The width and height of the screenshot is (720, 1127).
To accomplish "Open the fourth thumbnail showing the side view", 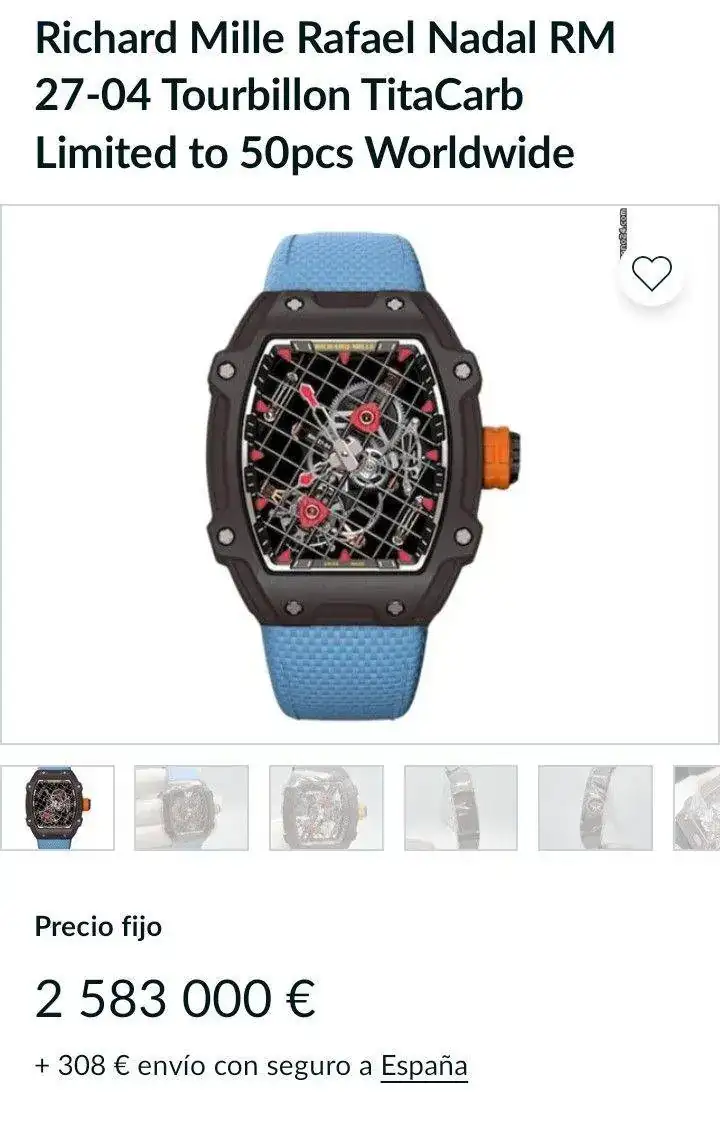I will pyautogui.click(x=460, y=808).
